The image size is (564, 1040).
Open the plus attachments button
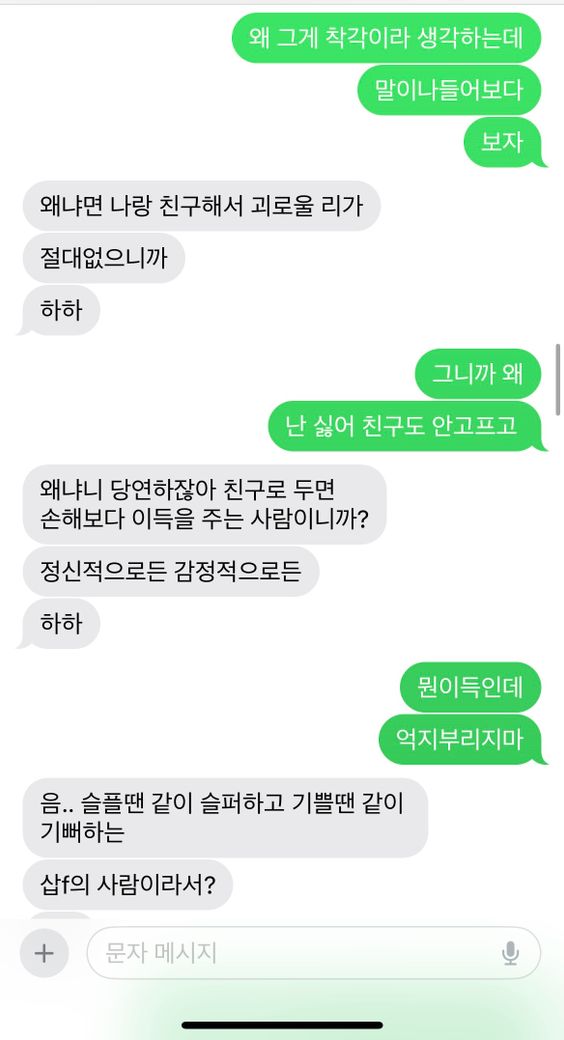click(44, 953)
